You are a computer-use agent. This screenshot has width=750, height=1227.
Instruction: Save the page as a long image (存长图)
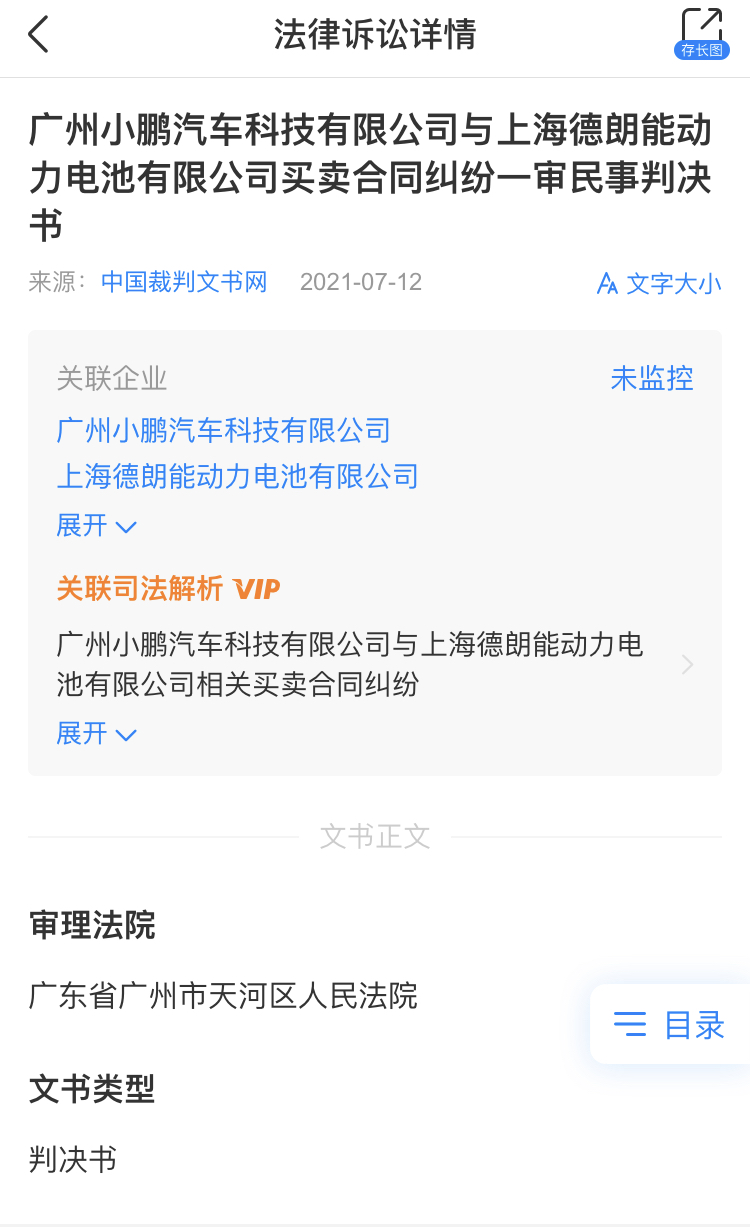[x=701, y=34]
